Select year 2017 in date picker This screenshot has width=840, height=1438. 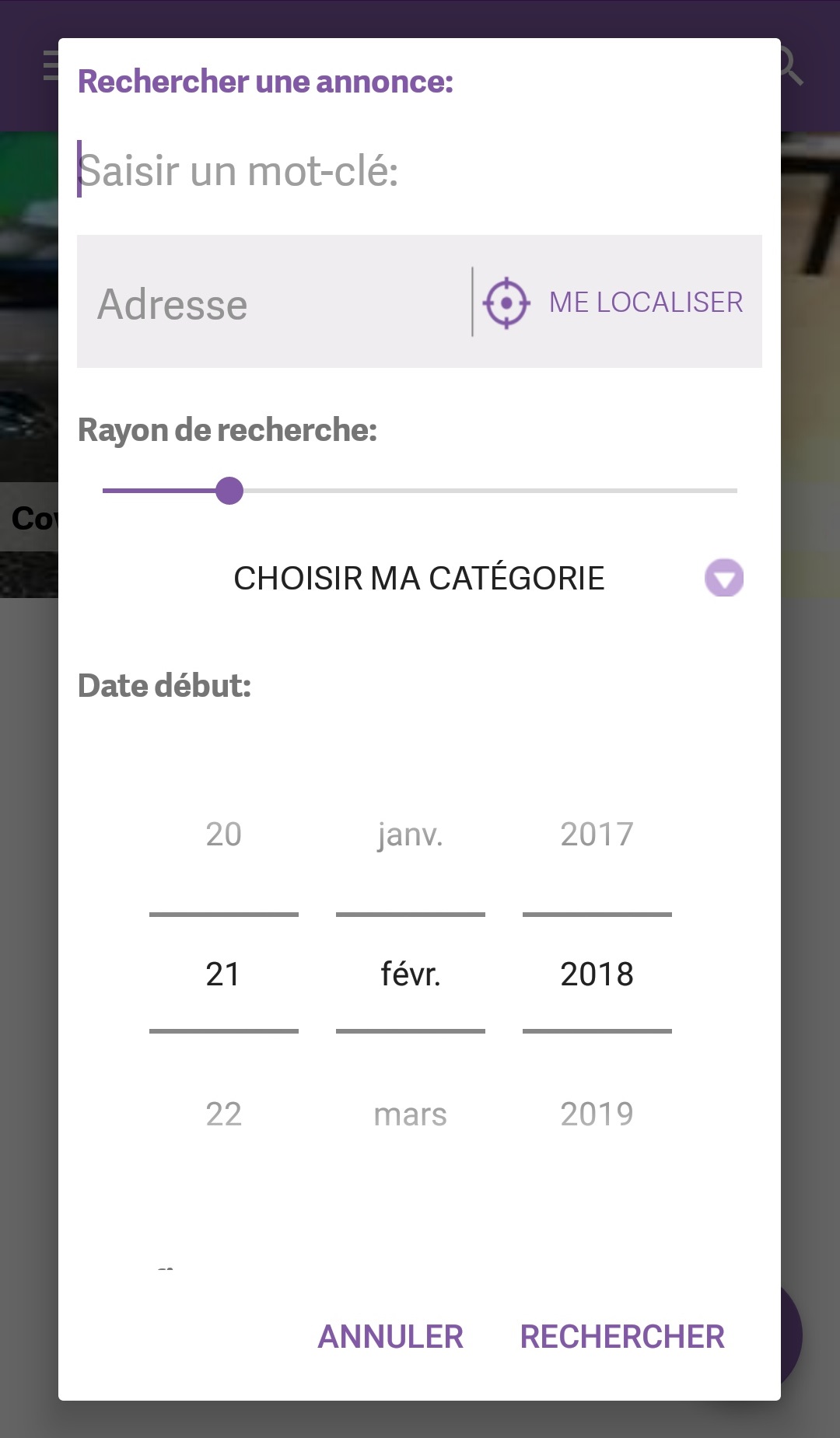[597, 834]
